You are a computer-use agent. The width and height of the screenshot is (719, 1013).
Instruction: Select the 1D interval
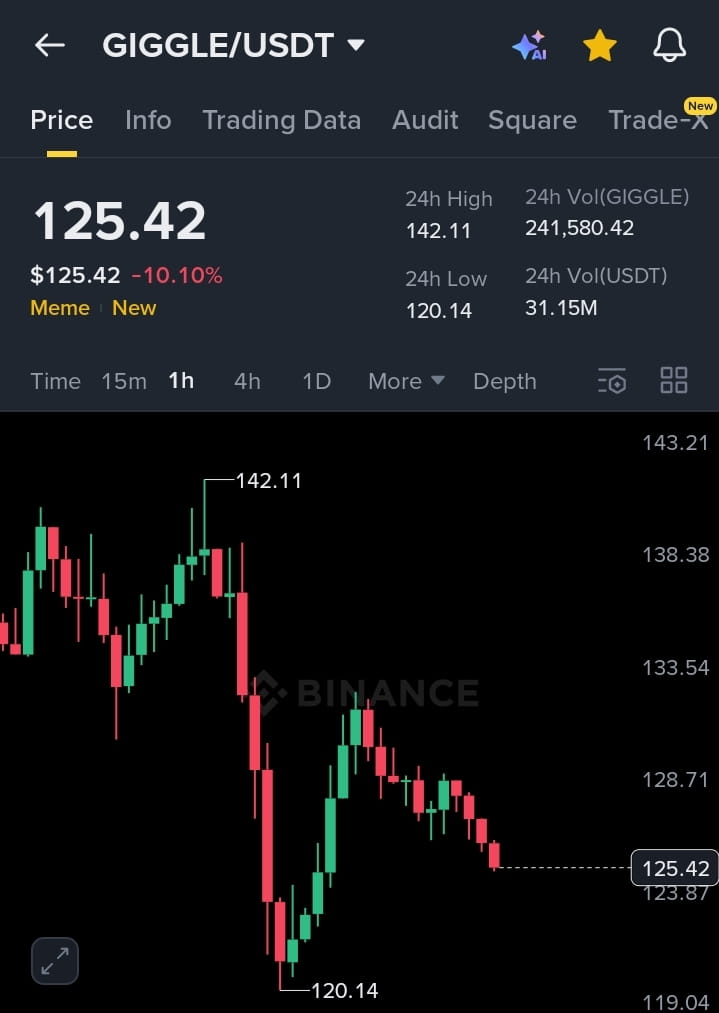coord(316,381)
